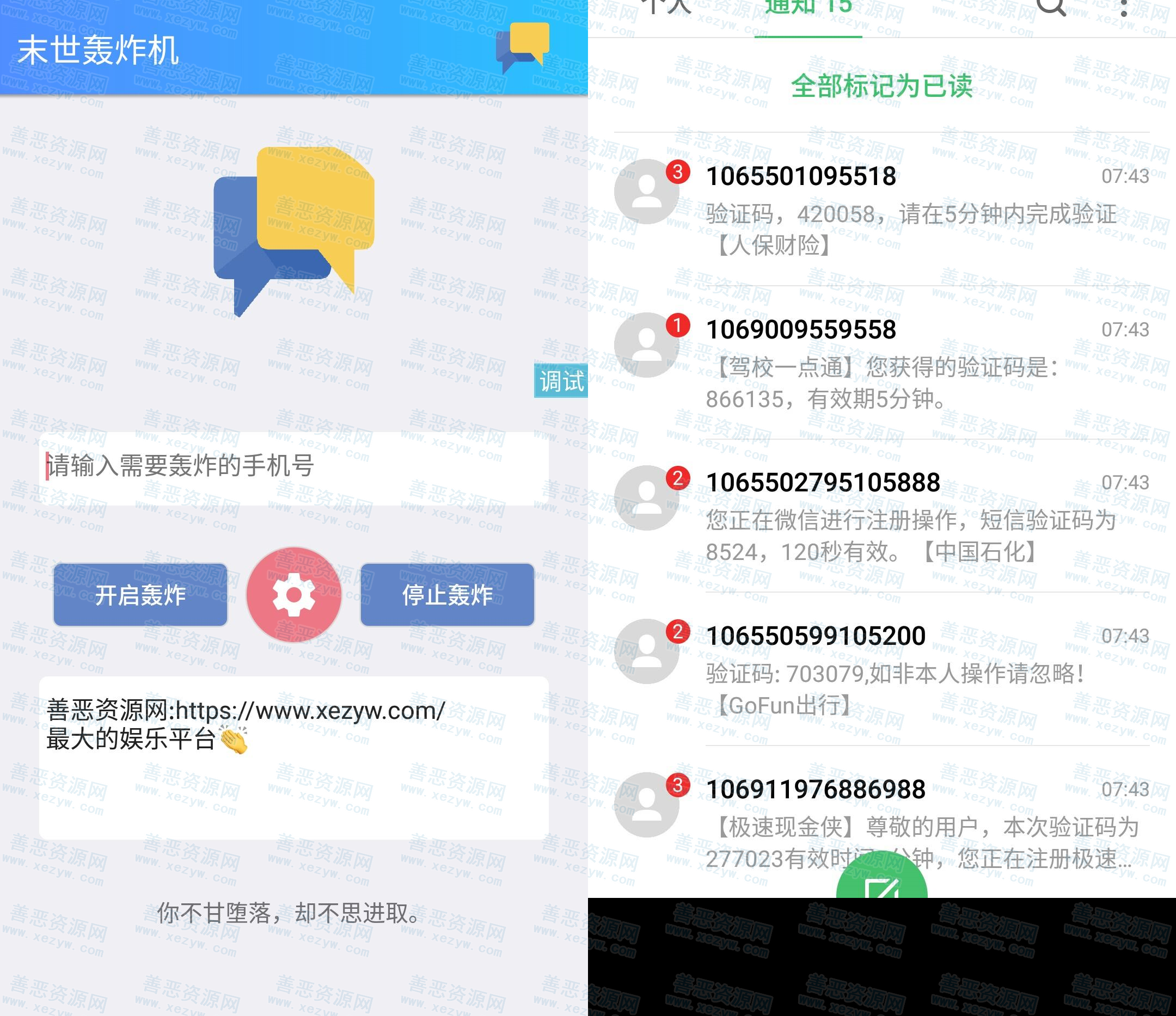Open the three-dot overflow menu
The image size is (1176, 1016).
[x=1124, y=8]
